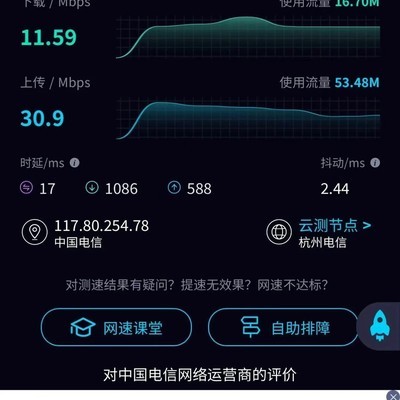Open the 云测节点 server selection link

(x=335, y=226)
